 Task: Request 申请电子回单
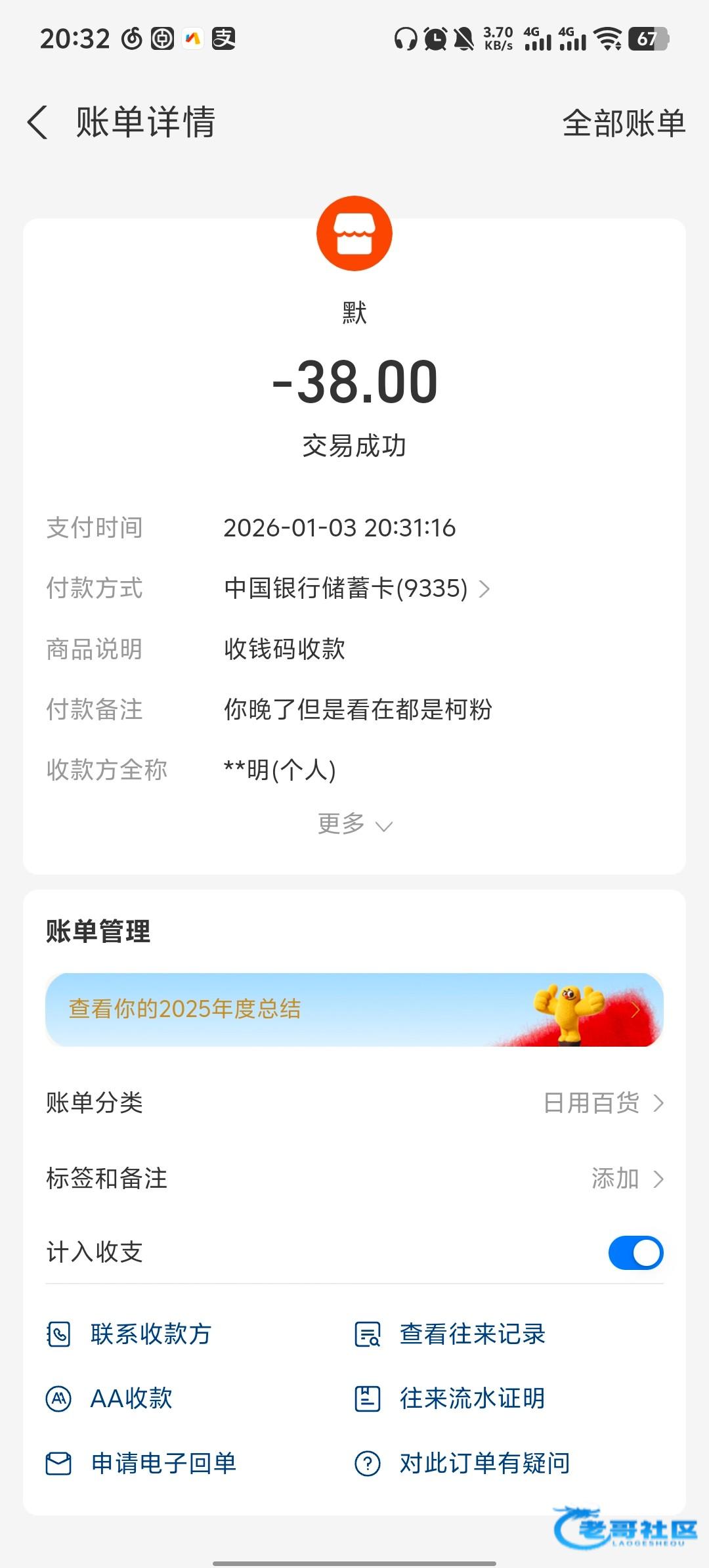(142, 1464)
